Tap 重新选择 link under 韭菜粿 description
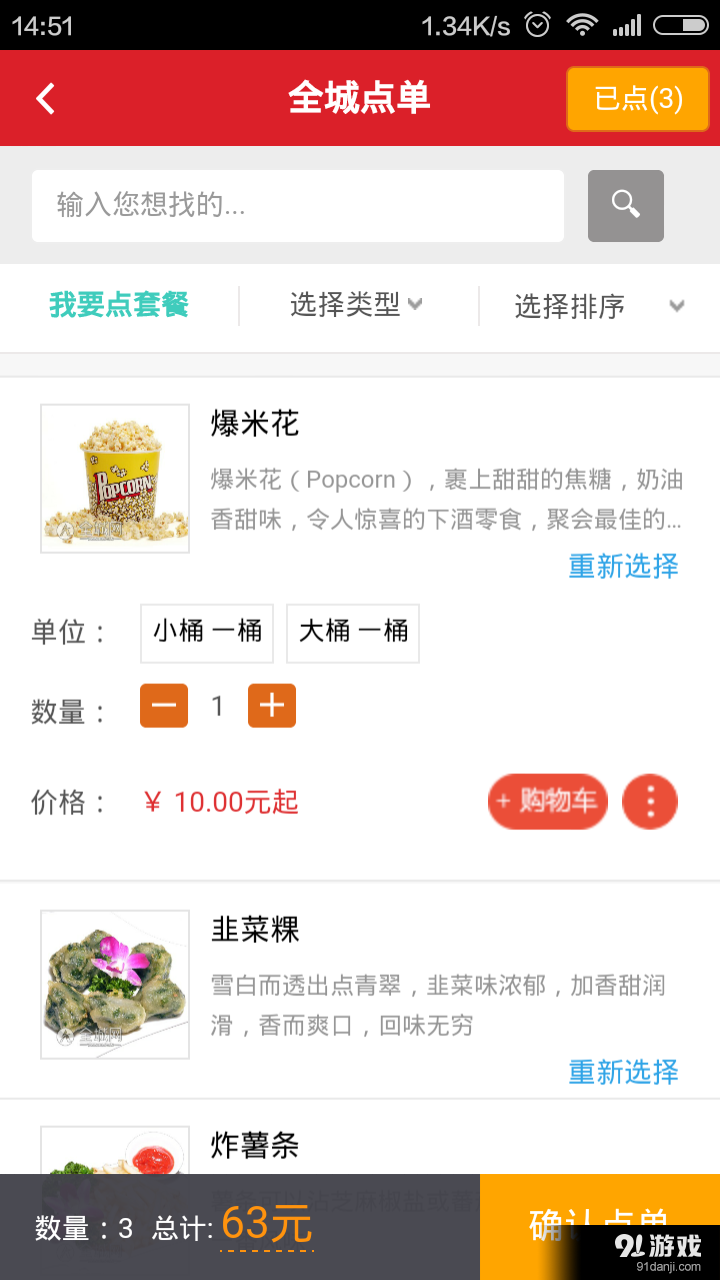The image size is (720, 1280). click(x=622, y=1071)
